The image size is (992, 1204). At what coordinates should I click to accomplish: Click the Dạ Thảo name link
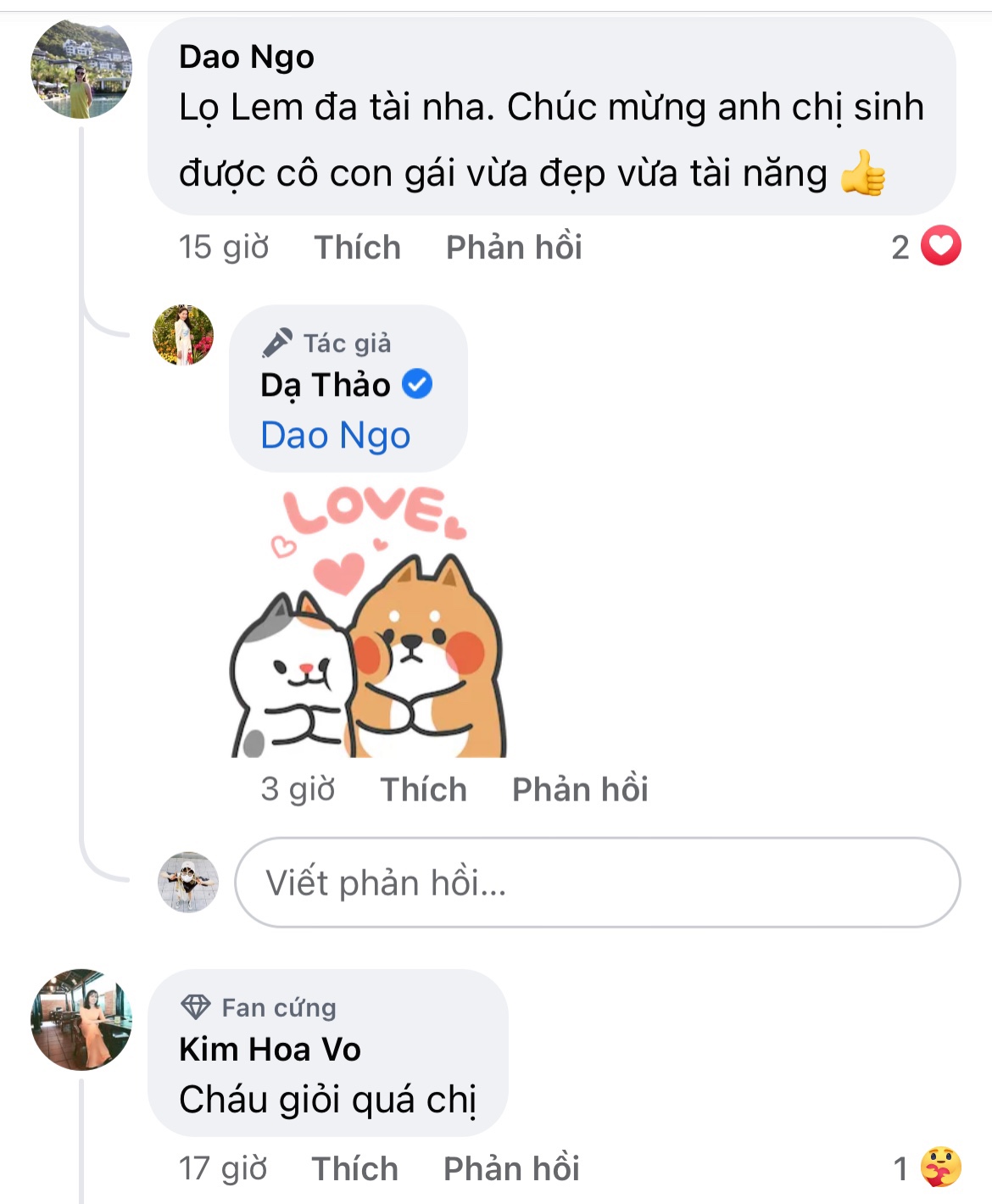coord(326,385)
